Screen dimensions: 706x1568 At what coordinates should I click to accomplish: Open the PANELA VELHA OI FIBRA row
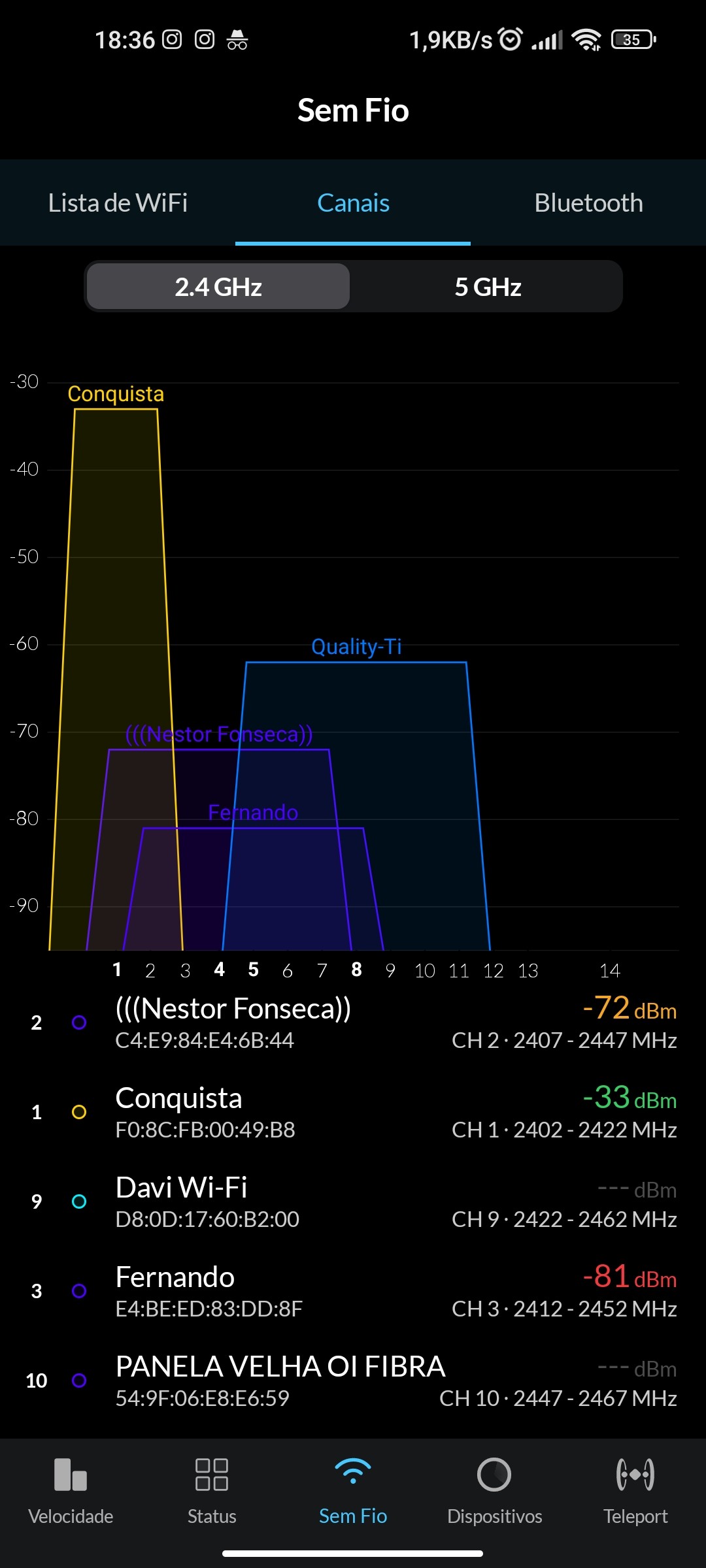click(353, 1380)
